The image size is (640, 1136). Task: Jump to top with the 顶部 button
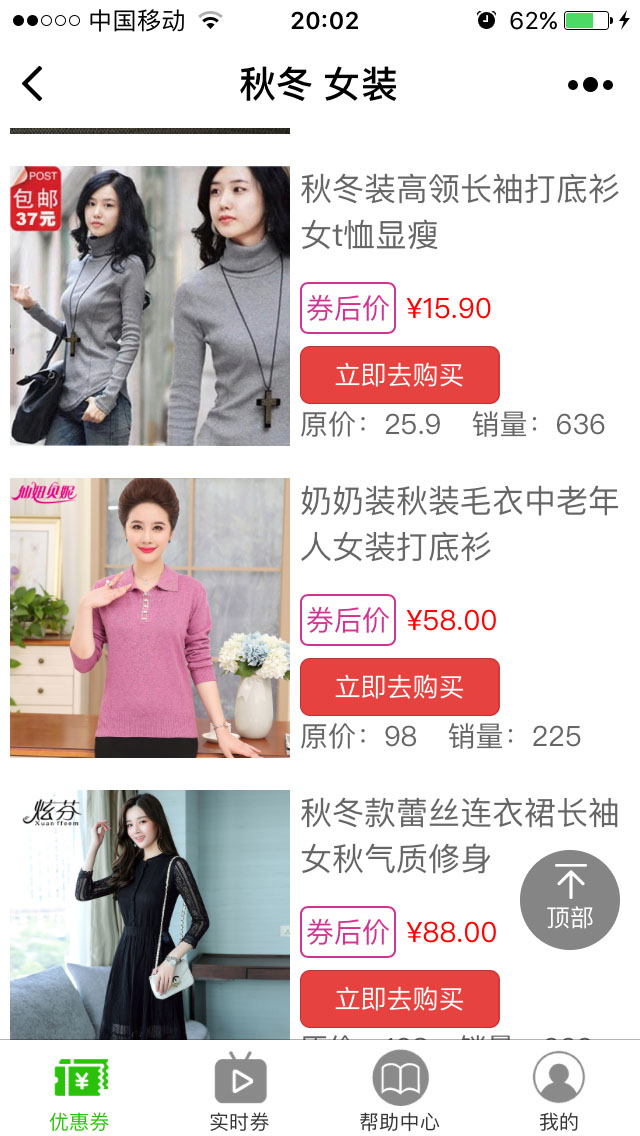(x=570, y=900)
